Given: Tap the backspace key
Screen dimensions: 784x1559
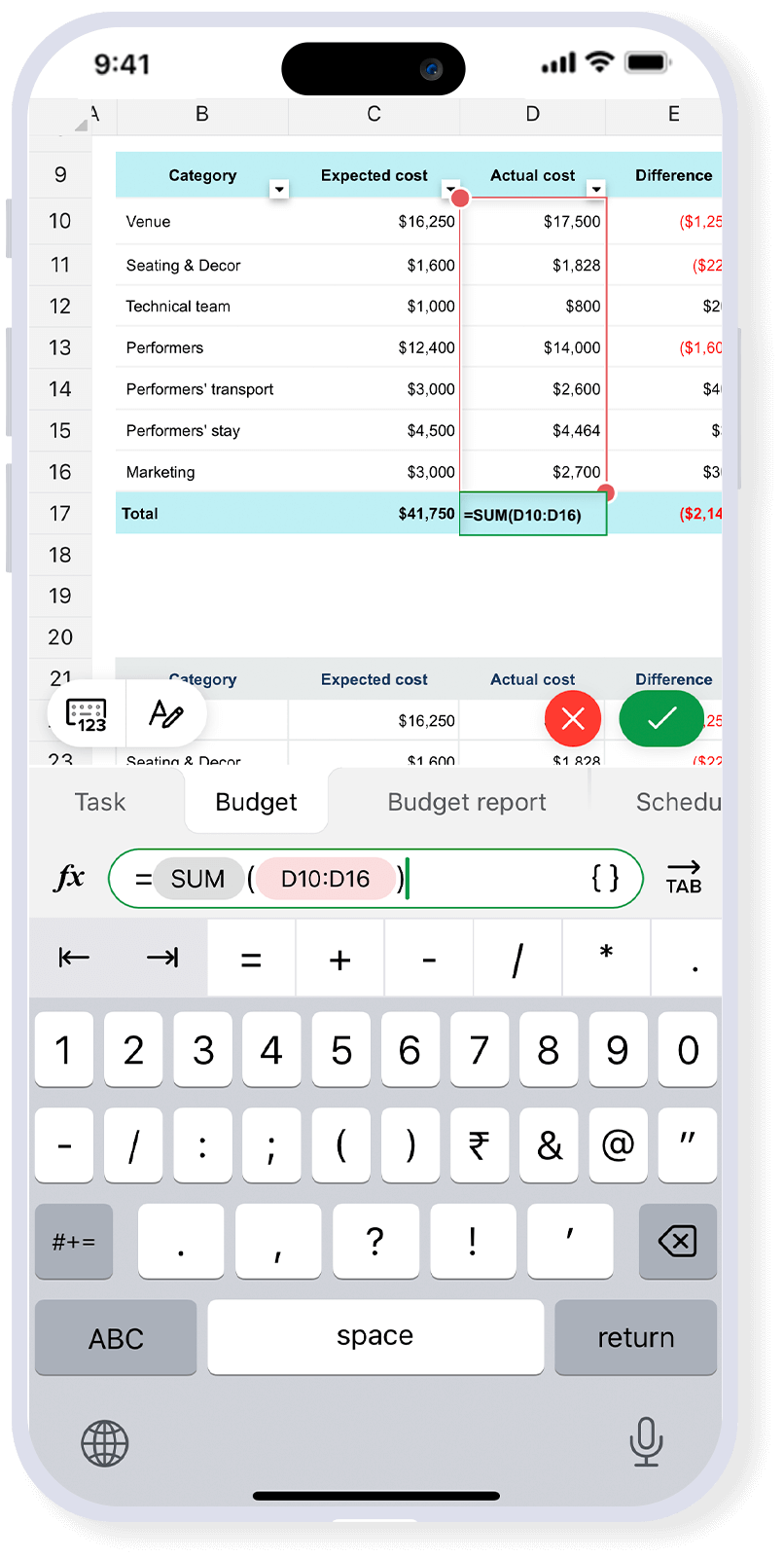Looking at the screenshot, I should (677, 1241).
